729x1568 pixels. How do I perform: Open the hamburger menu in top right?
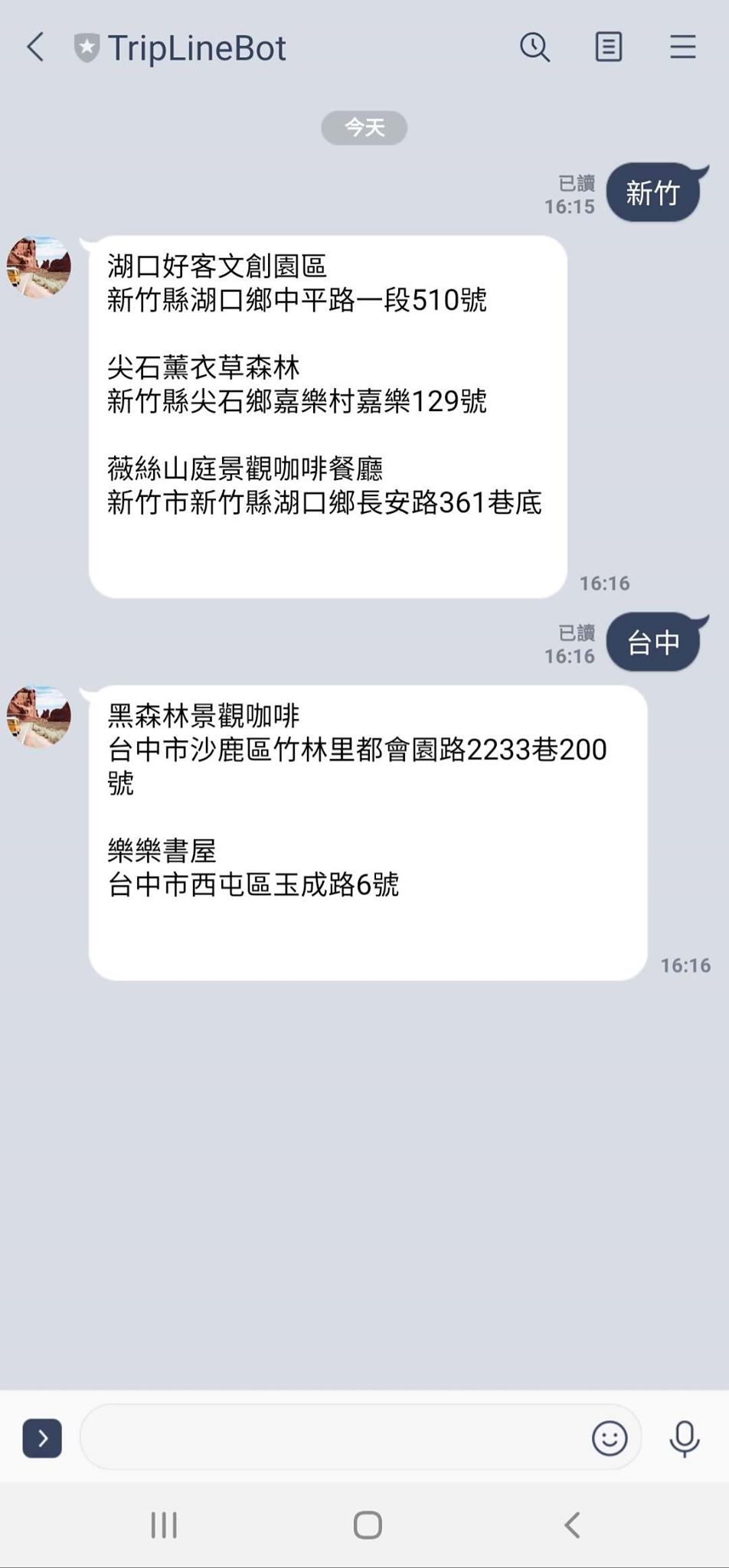pos(682,47)
